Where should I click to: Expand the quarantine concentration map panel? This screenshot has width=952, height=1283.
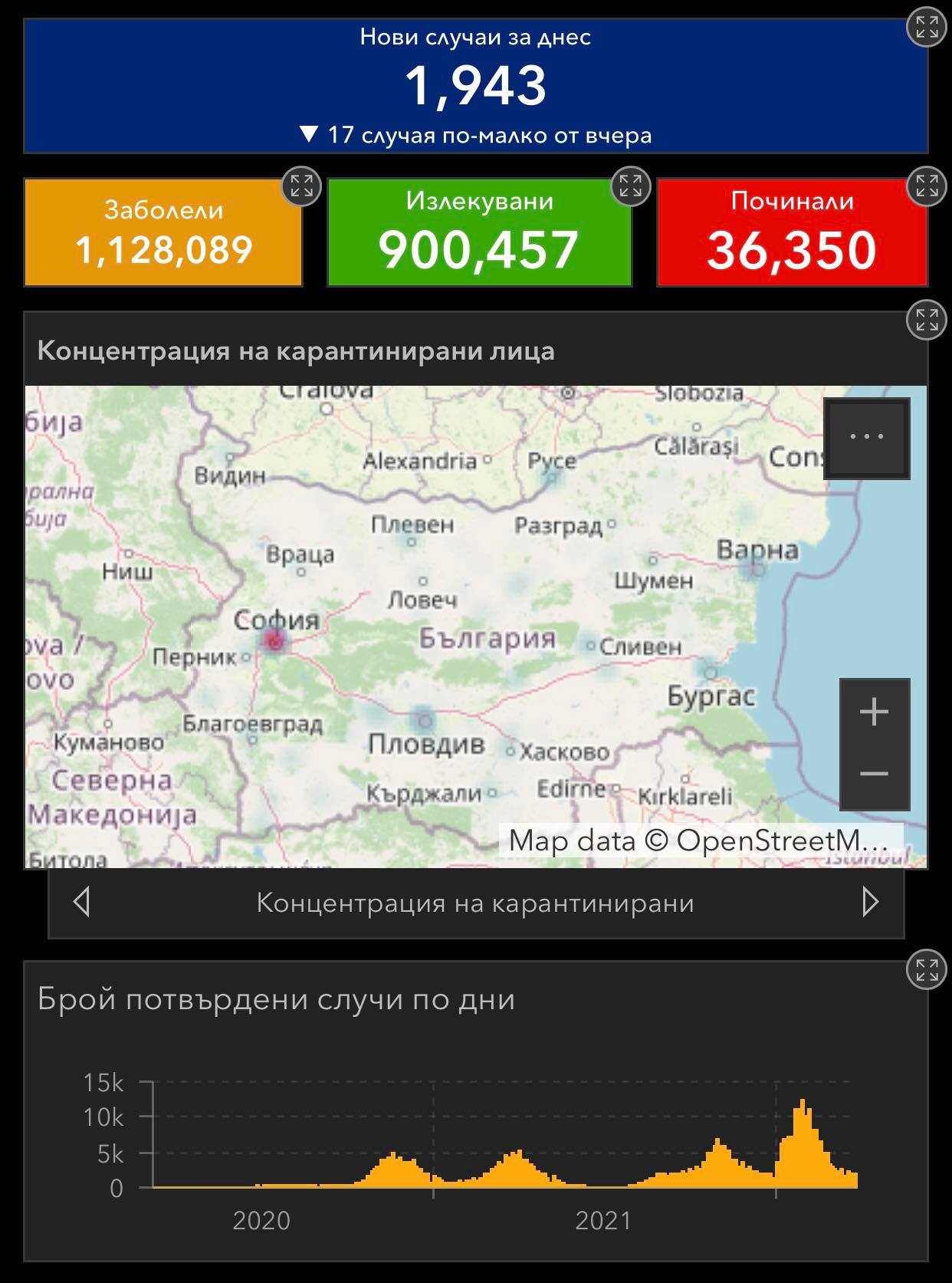[x=927, y=319]
